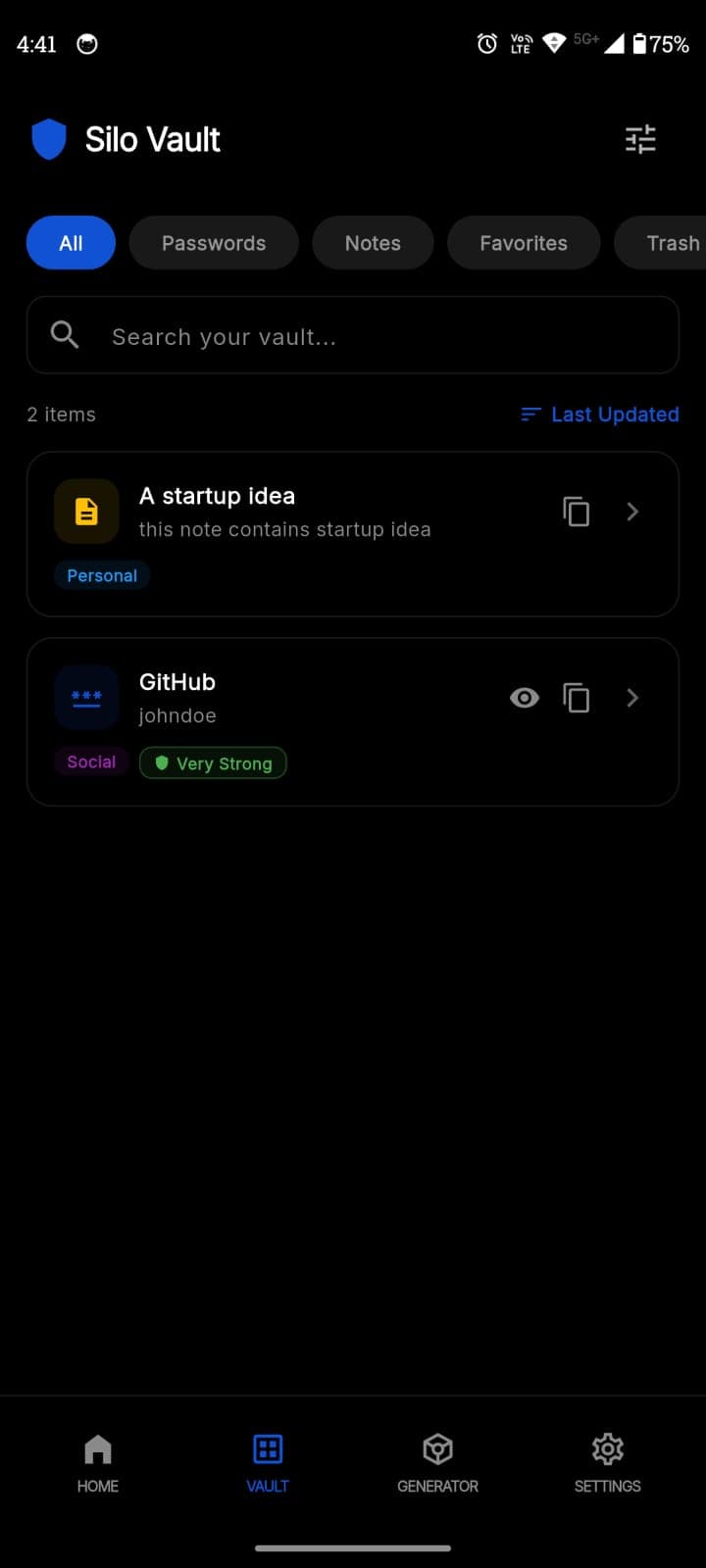Select the Vault tab
This screenshot has width=706, height=1568.
pyautogui.click(x=268, y=1463)
